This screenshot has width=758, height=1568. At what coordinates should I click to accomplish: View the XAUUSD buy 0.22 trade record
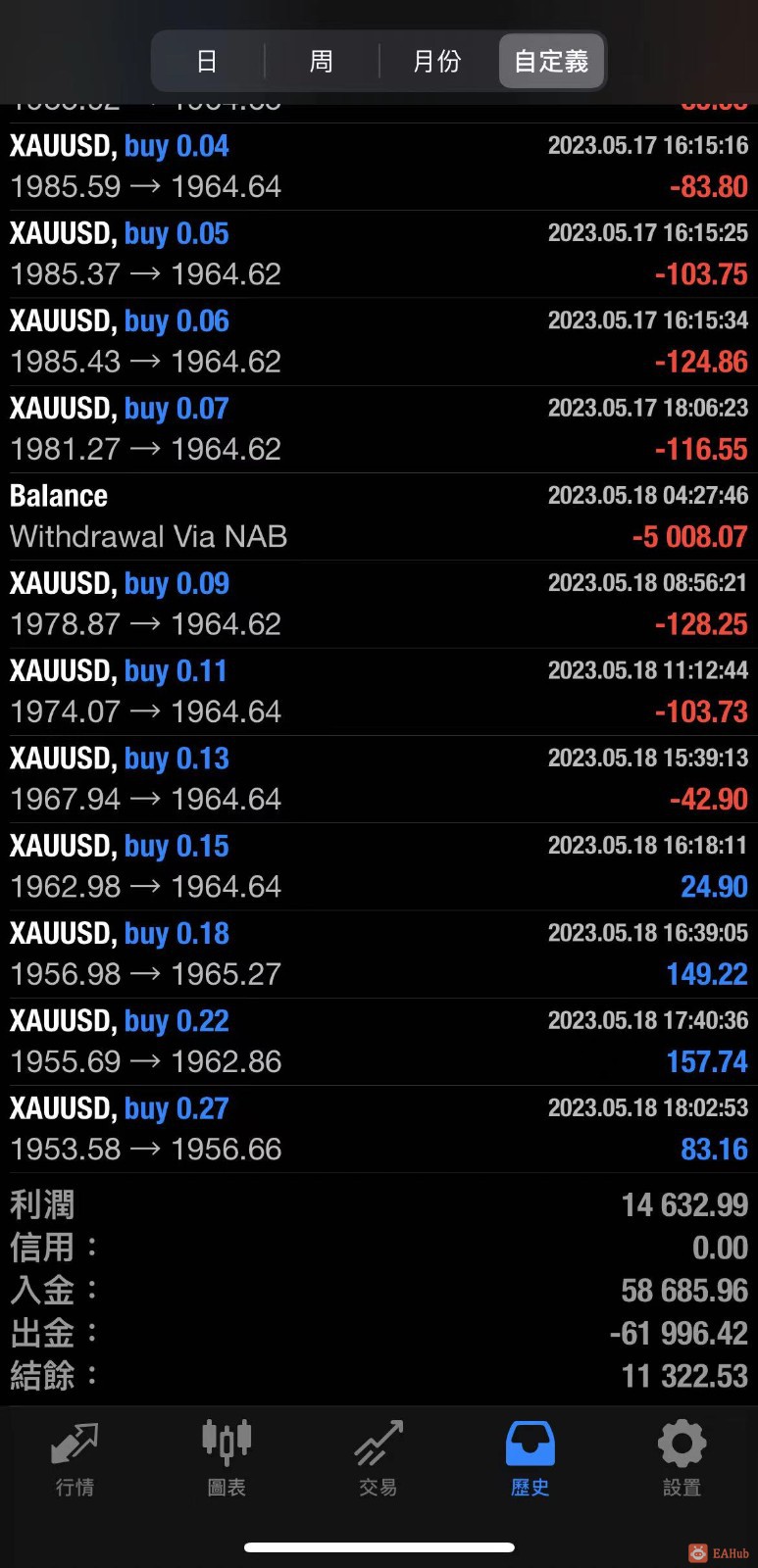[x=379, y=1041]
